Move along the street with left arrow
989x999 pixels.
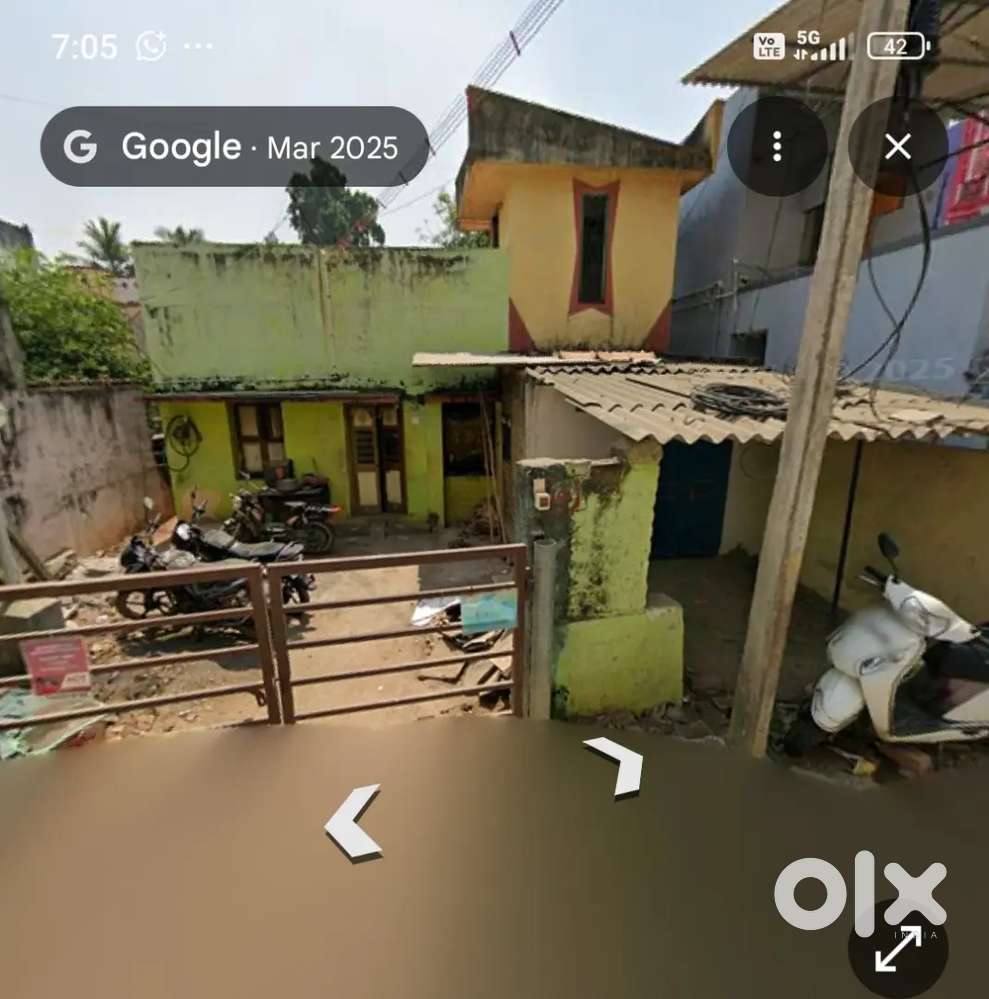coord(353,822)
